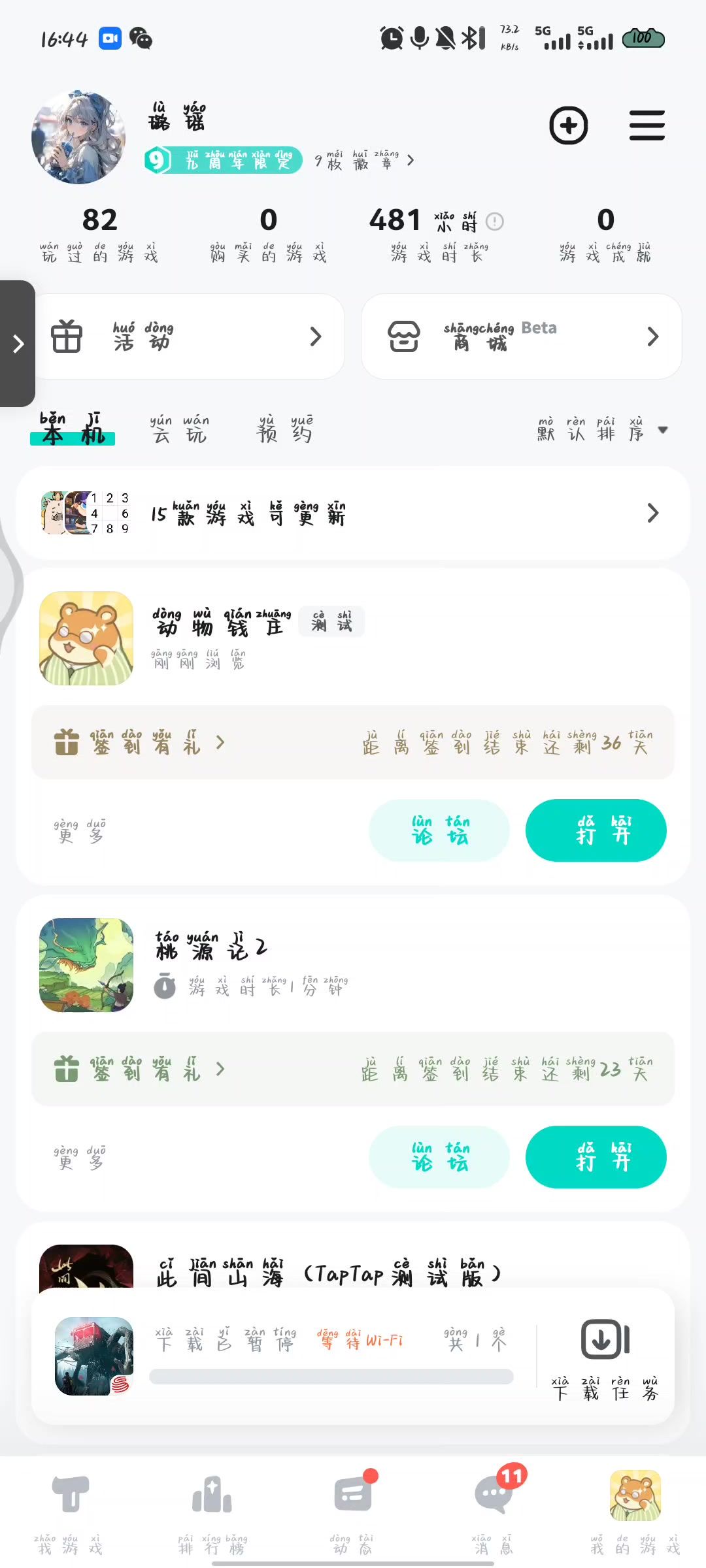
Task: Tap the plus add icon
Action: pos(568,125)
